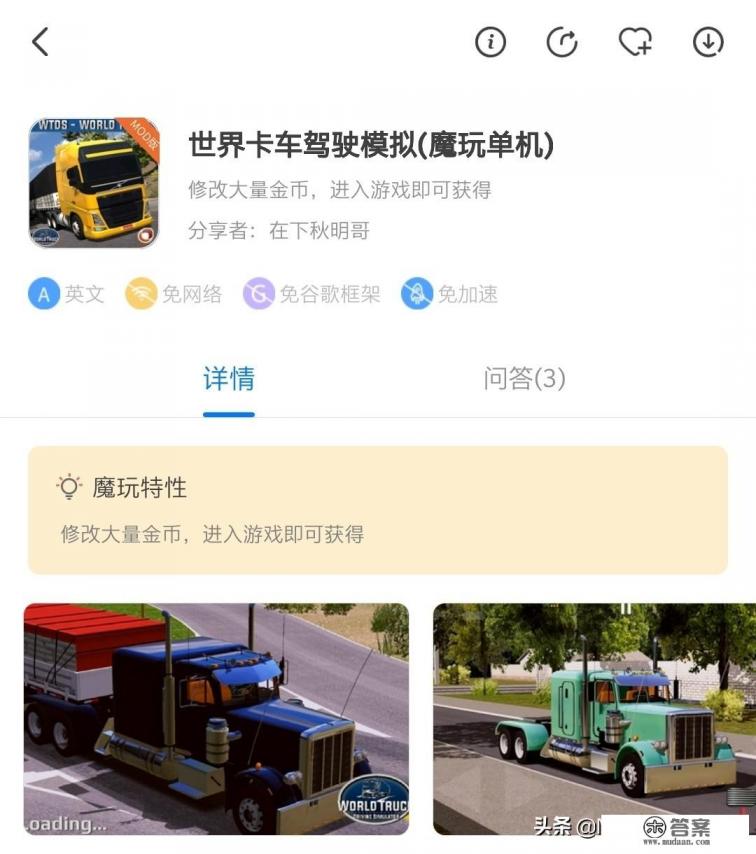Viewport: 756px width, 854px height.
Task: Tap the 魔玩特性 lightbulb icon
Action: pyautogui.click(x=68, y=484)
